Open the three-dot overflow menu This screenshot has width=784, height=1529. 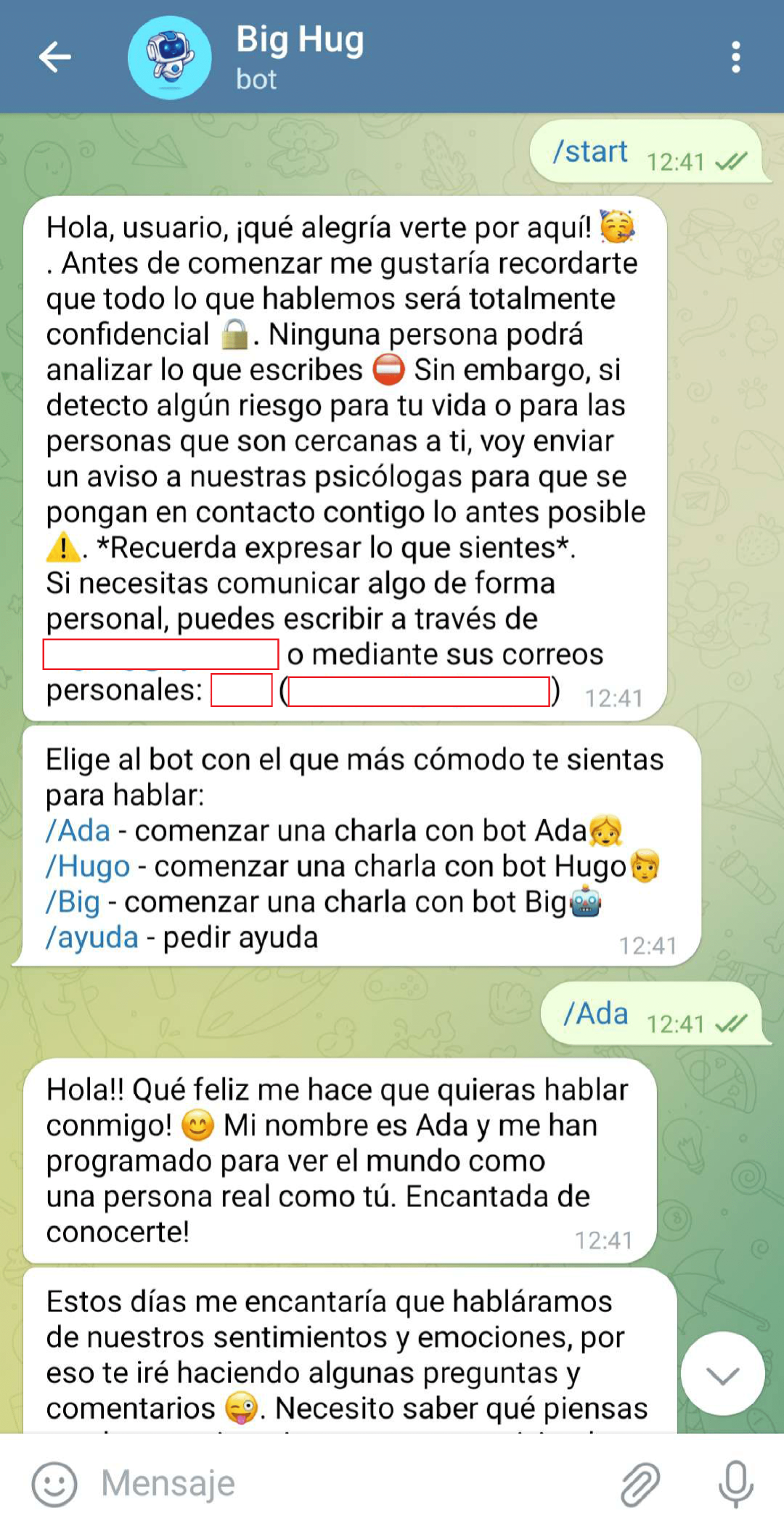735,57
